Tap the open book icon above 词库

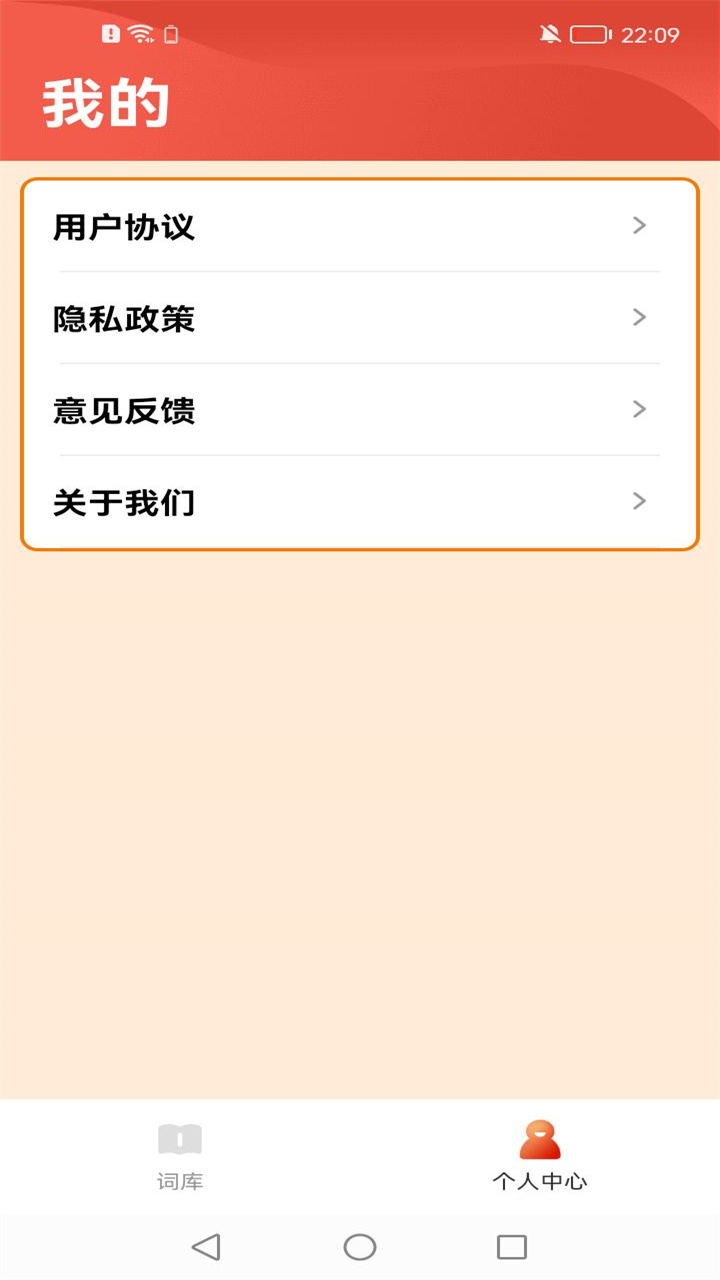[x=180, y=1140]
